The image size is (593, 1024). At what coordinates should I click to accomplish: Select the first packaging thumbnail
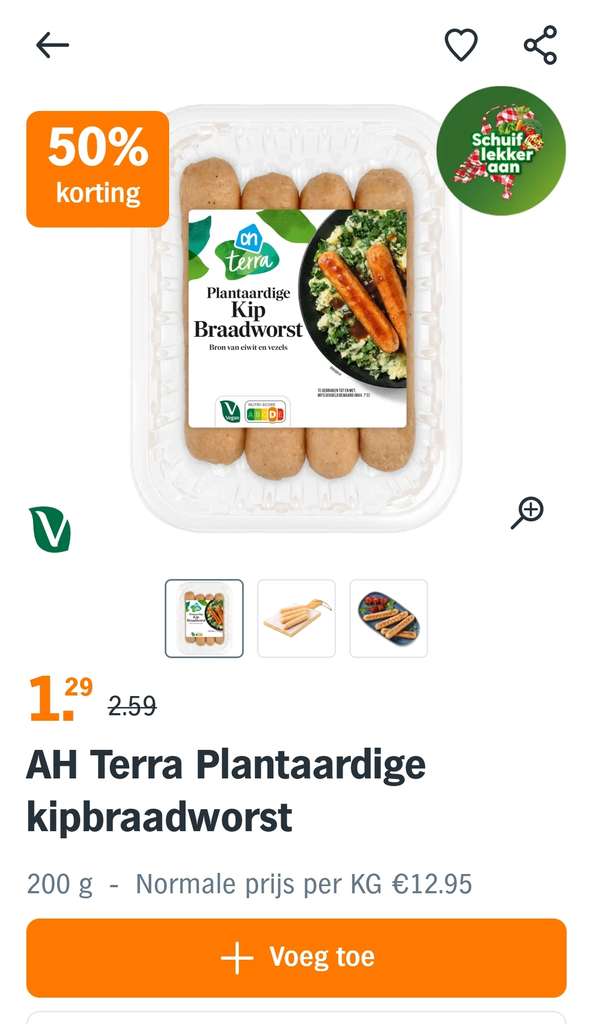point(204,618)
